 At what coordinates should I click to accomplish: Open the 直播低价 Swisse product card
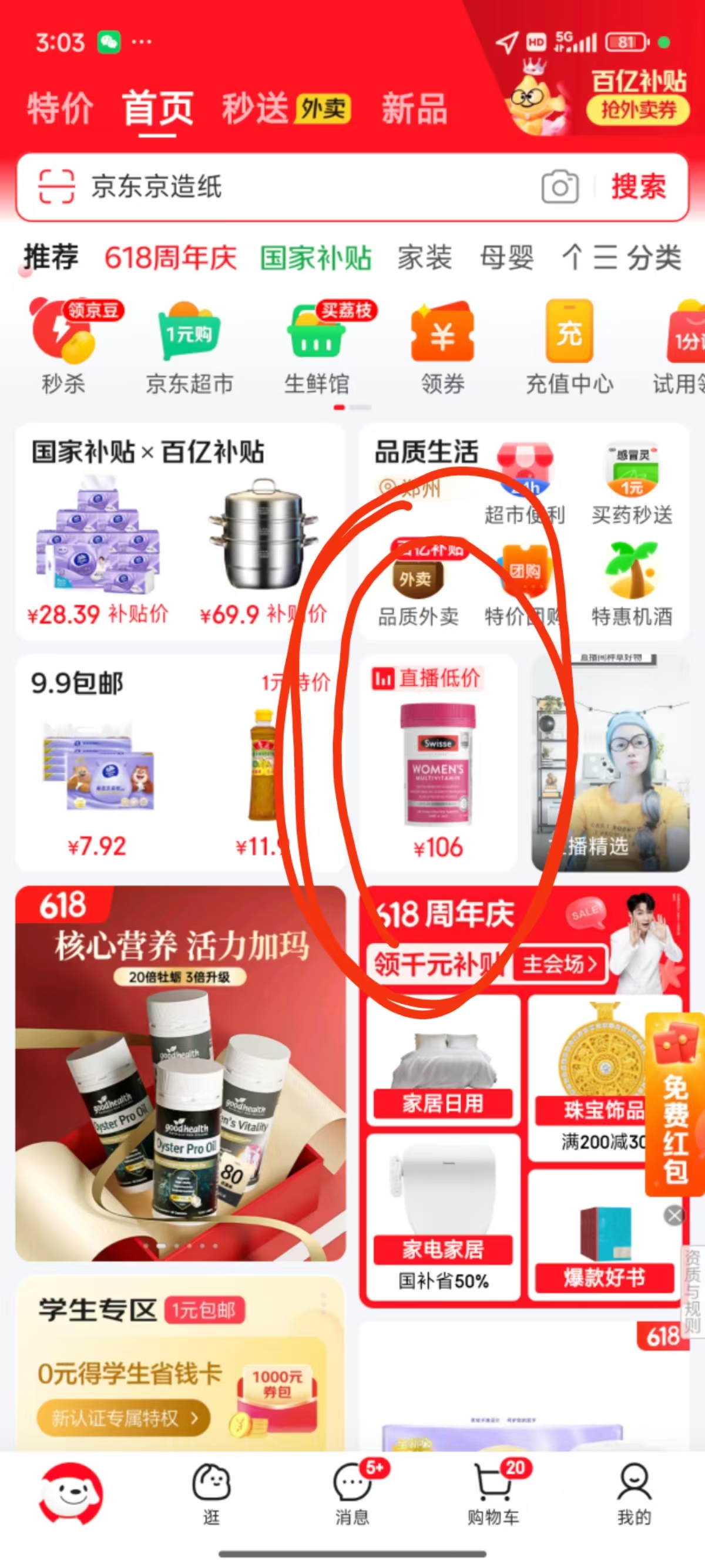pyautogui.click(x=438, y=767)
